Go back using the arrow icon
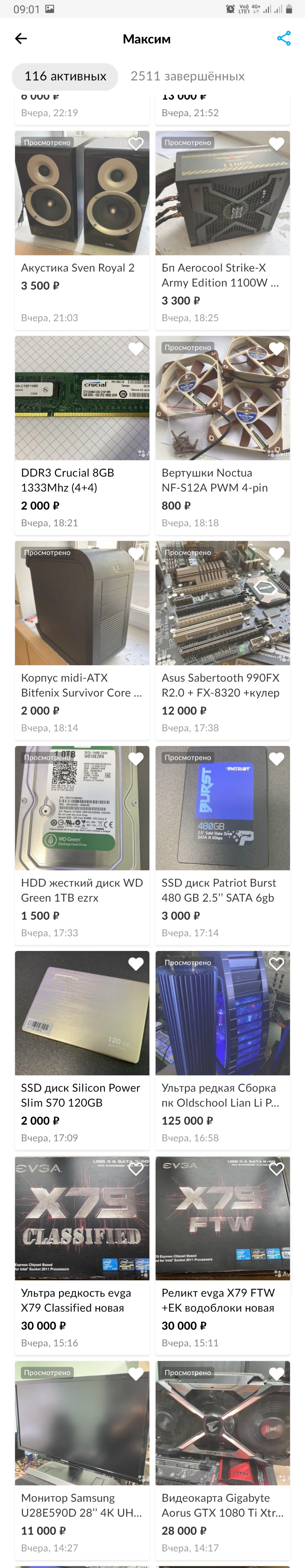The image size is (305, 1568). [21, 39]
